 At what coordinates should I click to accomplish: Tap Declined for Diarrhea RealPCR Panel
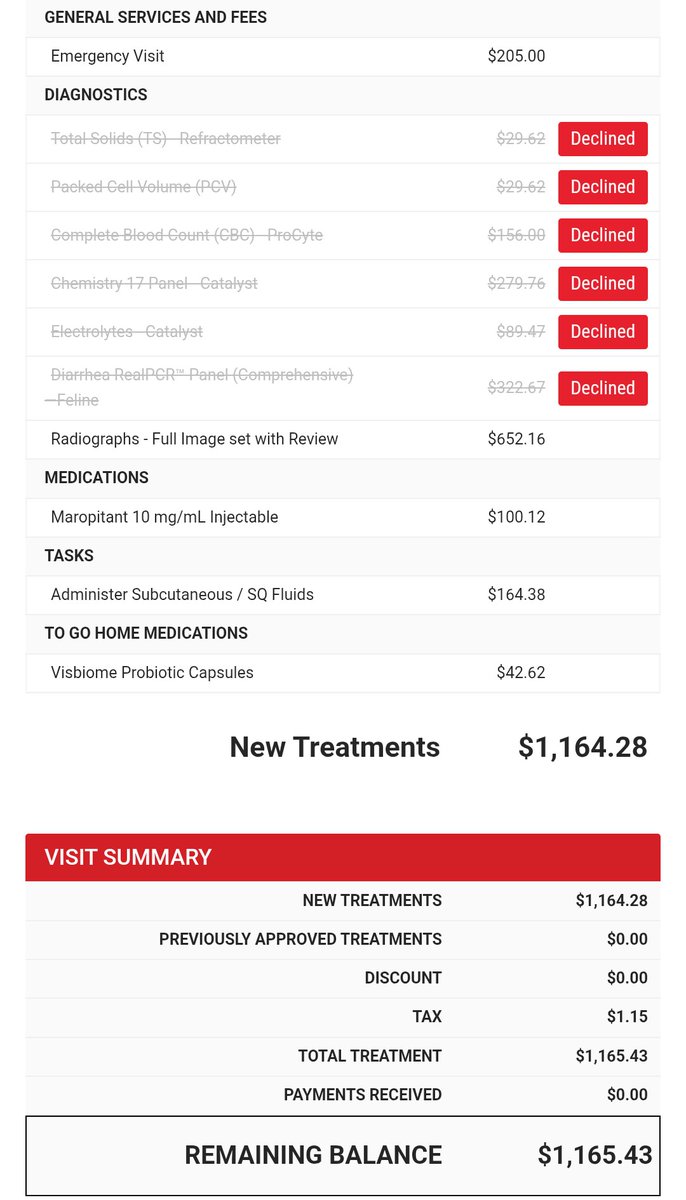[x=602, y=388]
